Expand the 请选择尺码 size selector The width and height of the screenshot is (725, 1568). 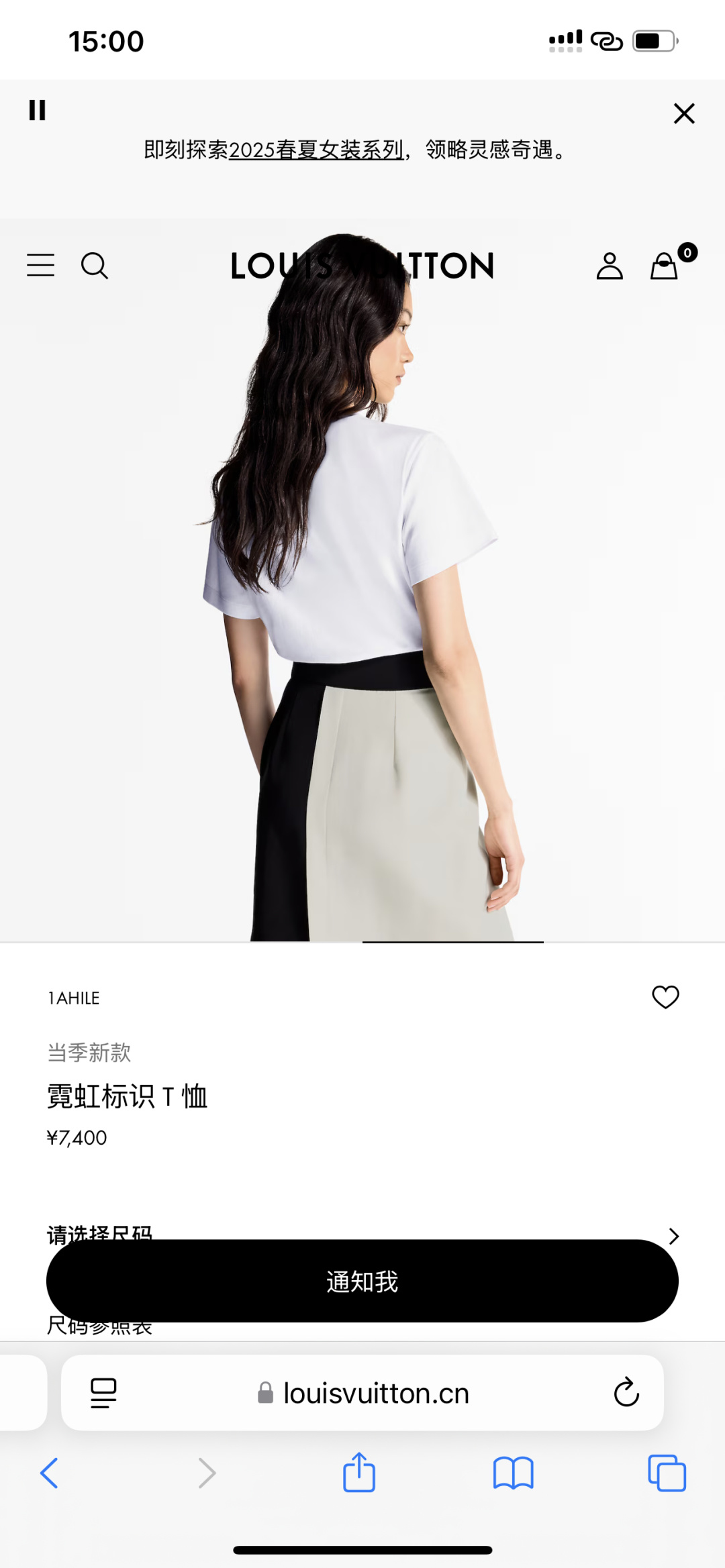click(x=673, y=1235)
